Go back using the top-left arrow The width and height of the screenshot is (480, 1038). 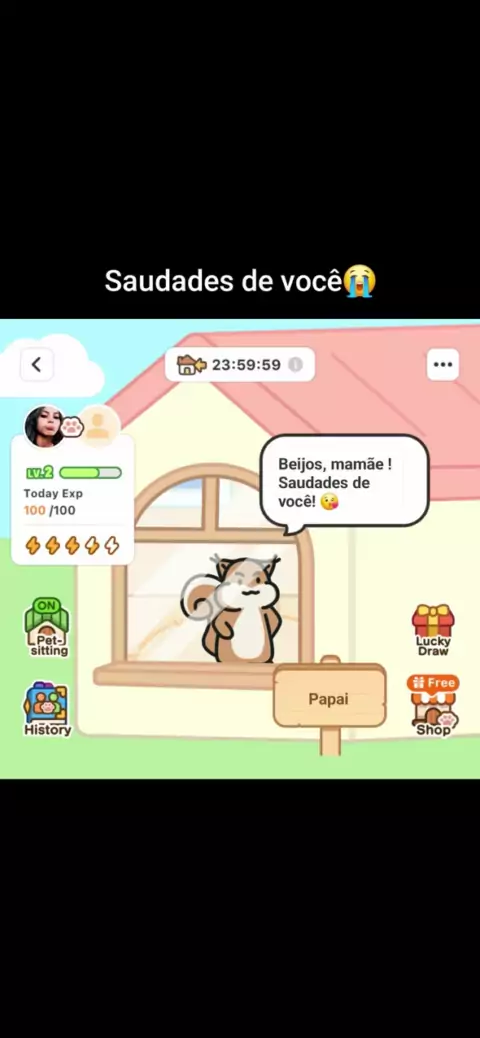(36, 364)
